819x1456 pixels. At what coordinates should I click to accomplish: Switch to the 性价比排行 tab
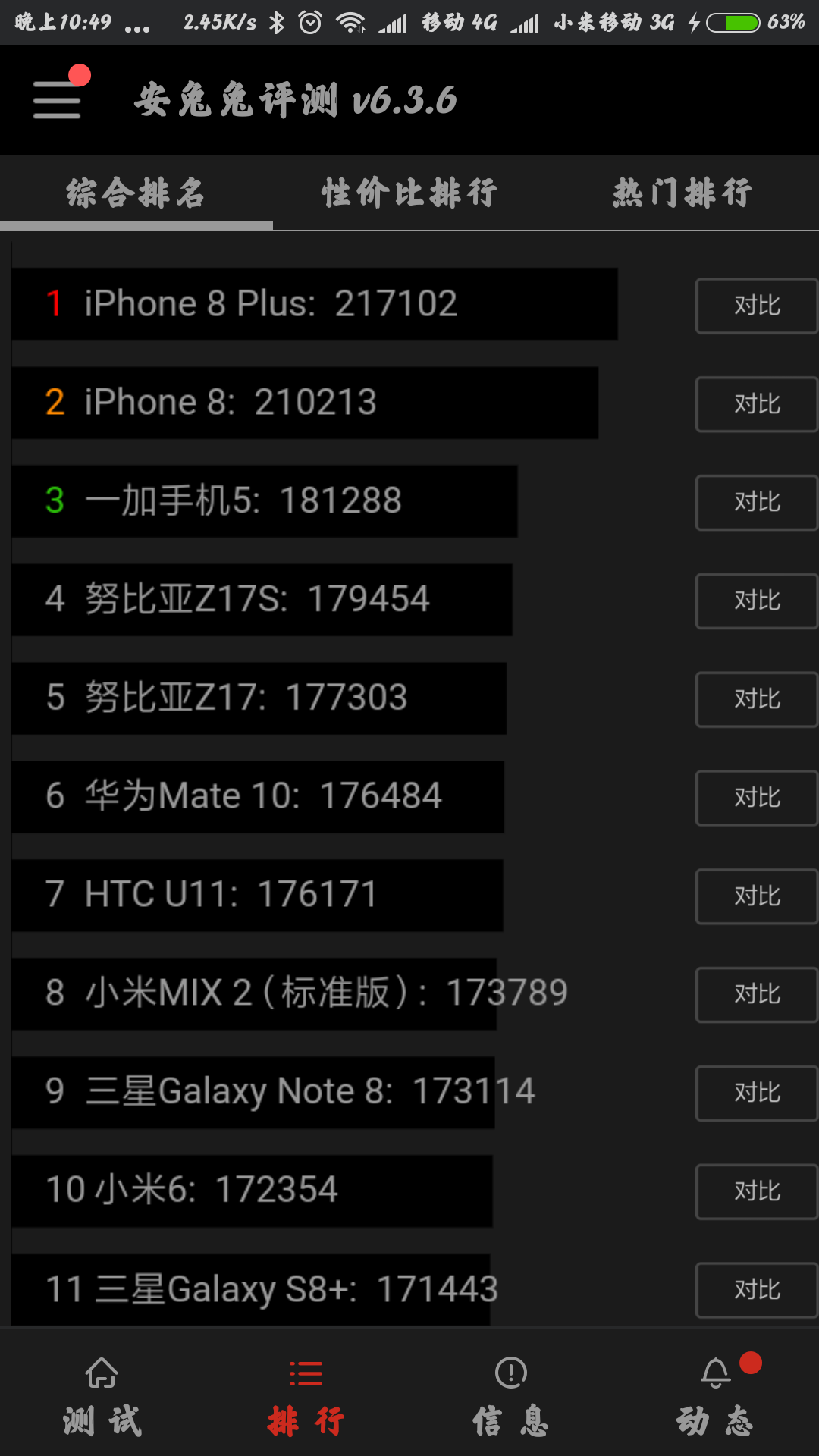click(x=408, y=193)
